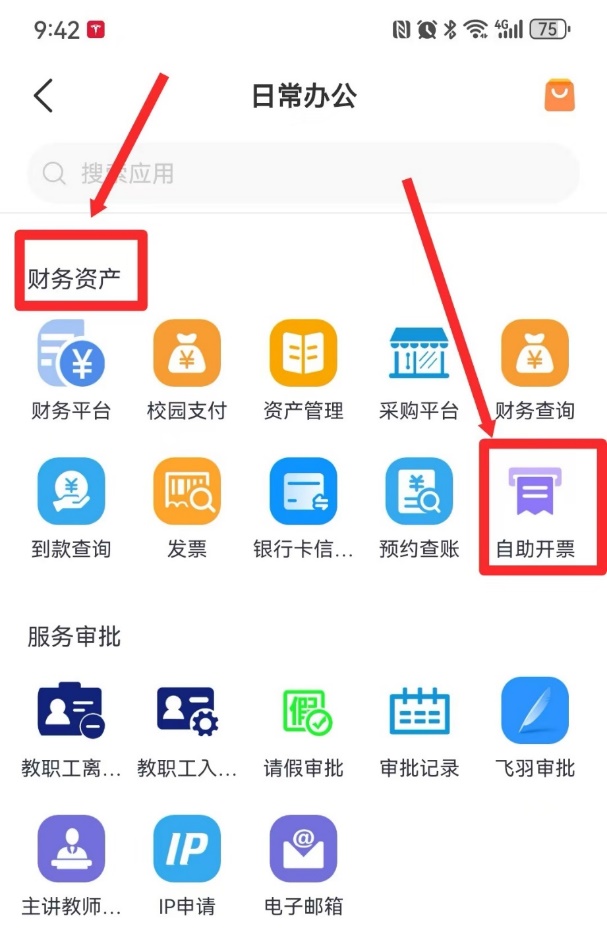Go back using the top-left arrow
Viewport: 607px width, 947px height.
coord(43,96)
